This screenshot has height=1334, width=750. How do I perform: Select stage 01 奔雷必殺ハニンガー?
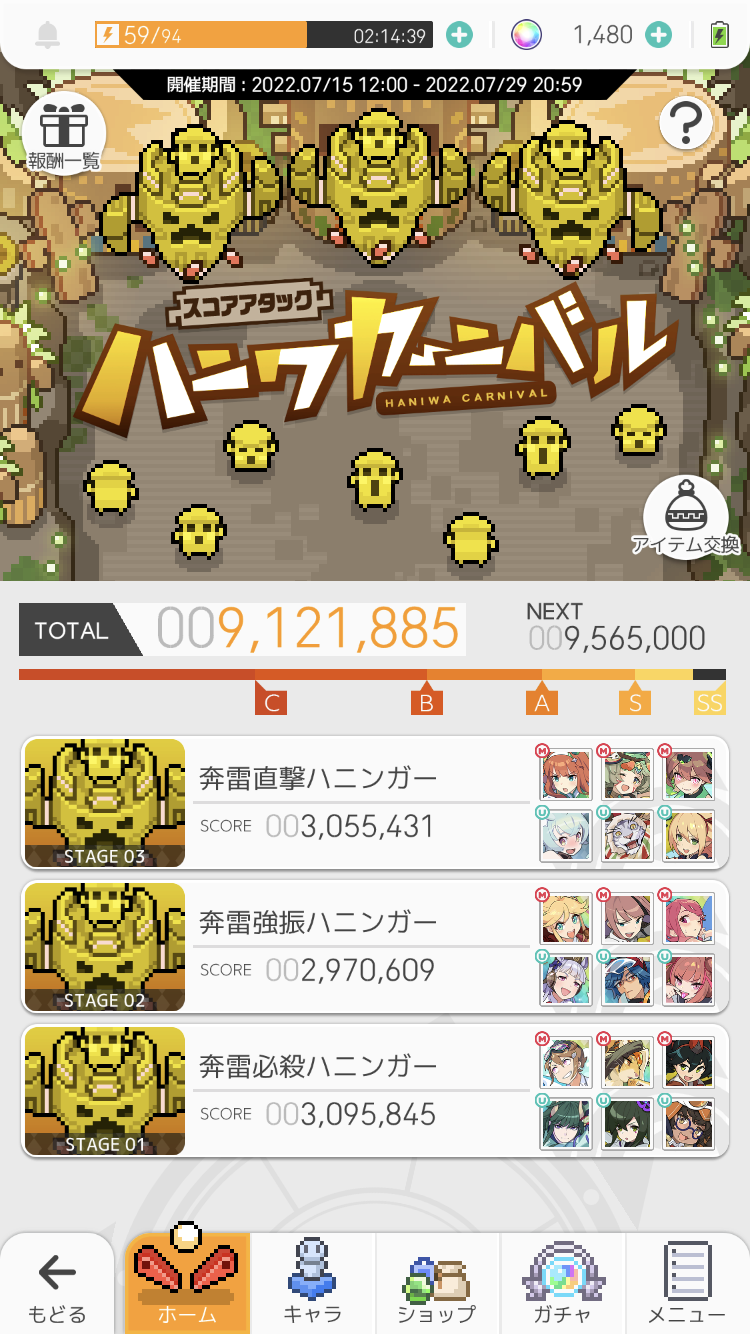[x=360, y=1091]
